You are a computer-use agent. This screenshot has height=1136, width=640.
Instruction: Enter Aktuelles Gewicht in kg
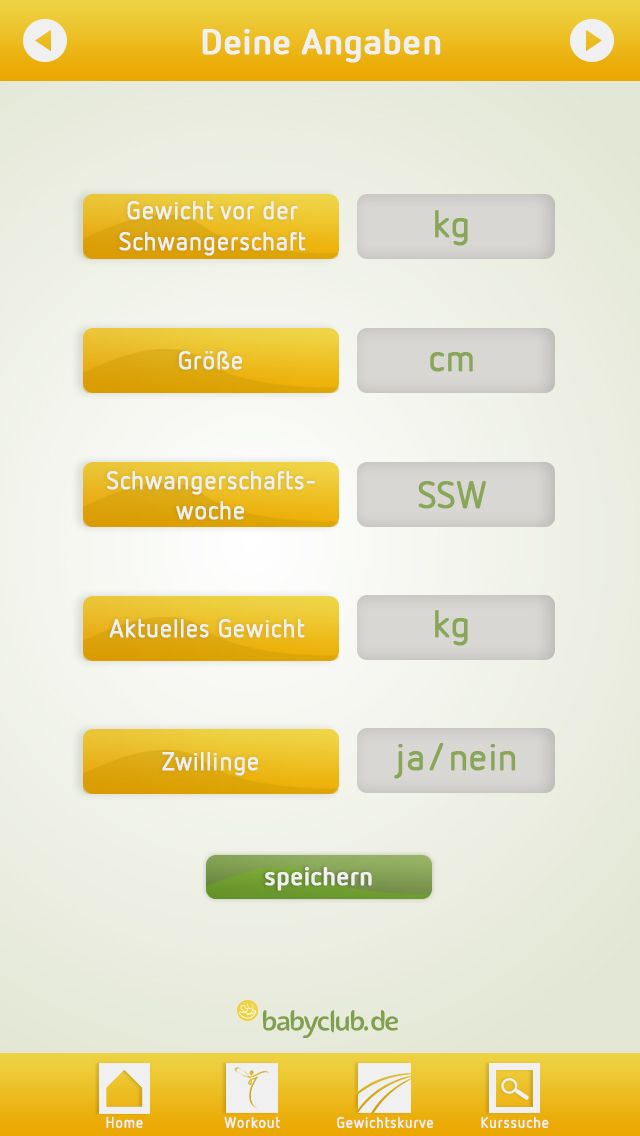(455, 627)
